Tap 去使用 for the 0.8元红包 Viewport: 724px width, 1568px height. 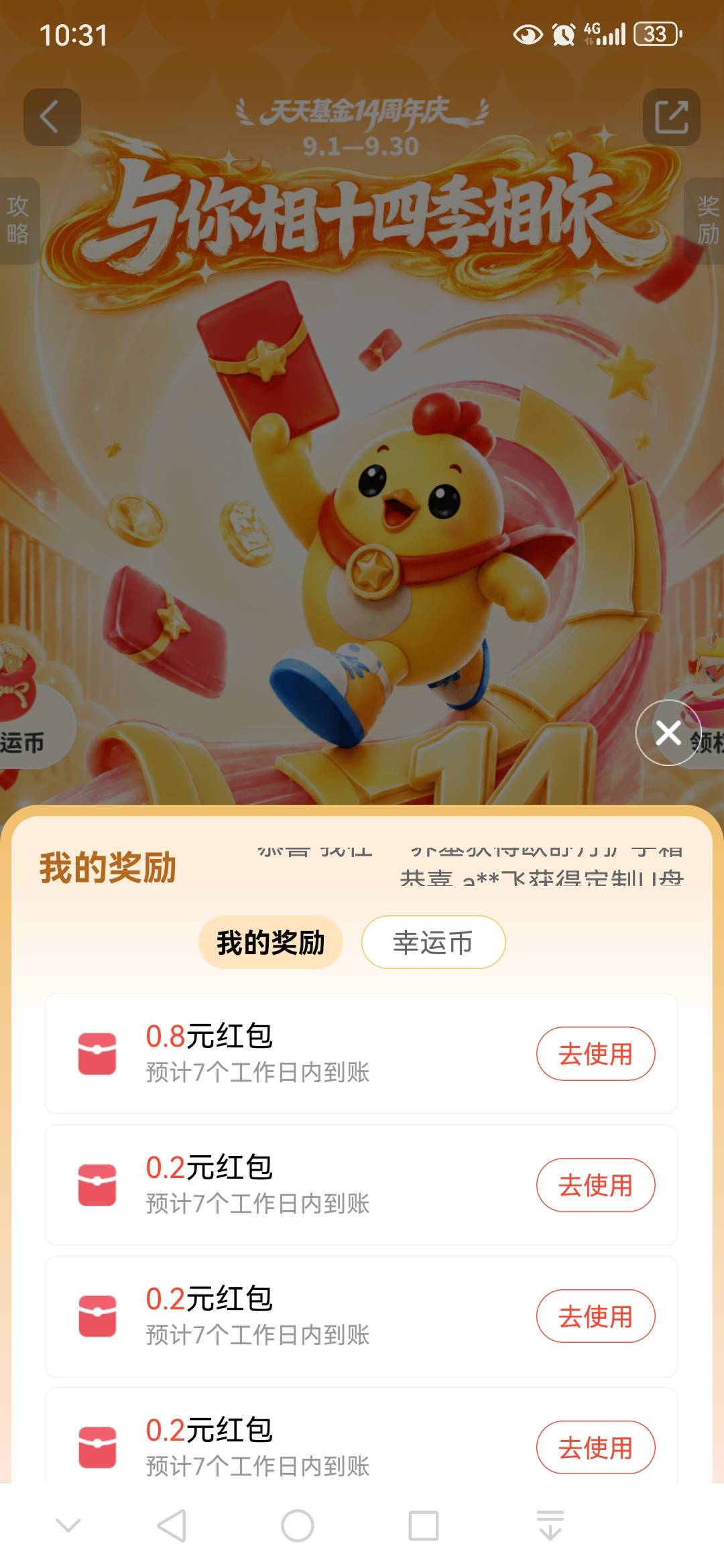tap(595, 1053)
